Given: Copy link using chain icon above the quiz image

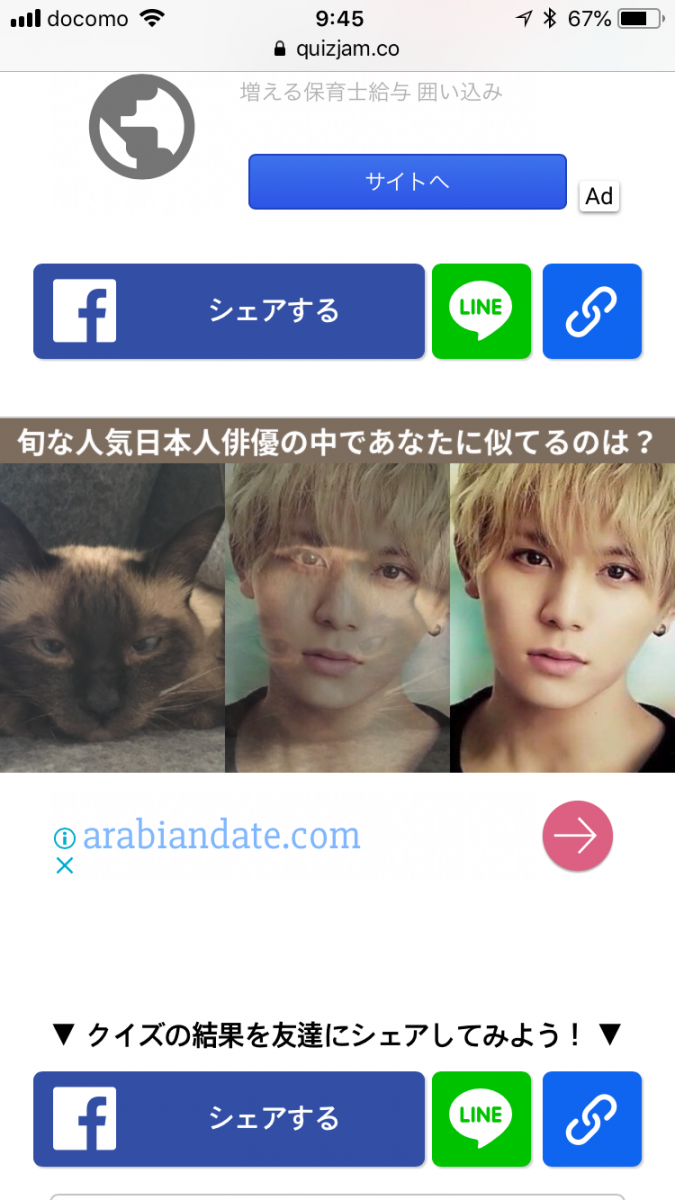Looking at the screenshot, I should coord(592,311).
